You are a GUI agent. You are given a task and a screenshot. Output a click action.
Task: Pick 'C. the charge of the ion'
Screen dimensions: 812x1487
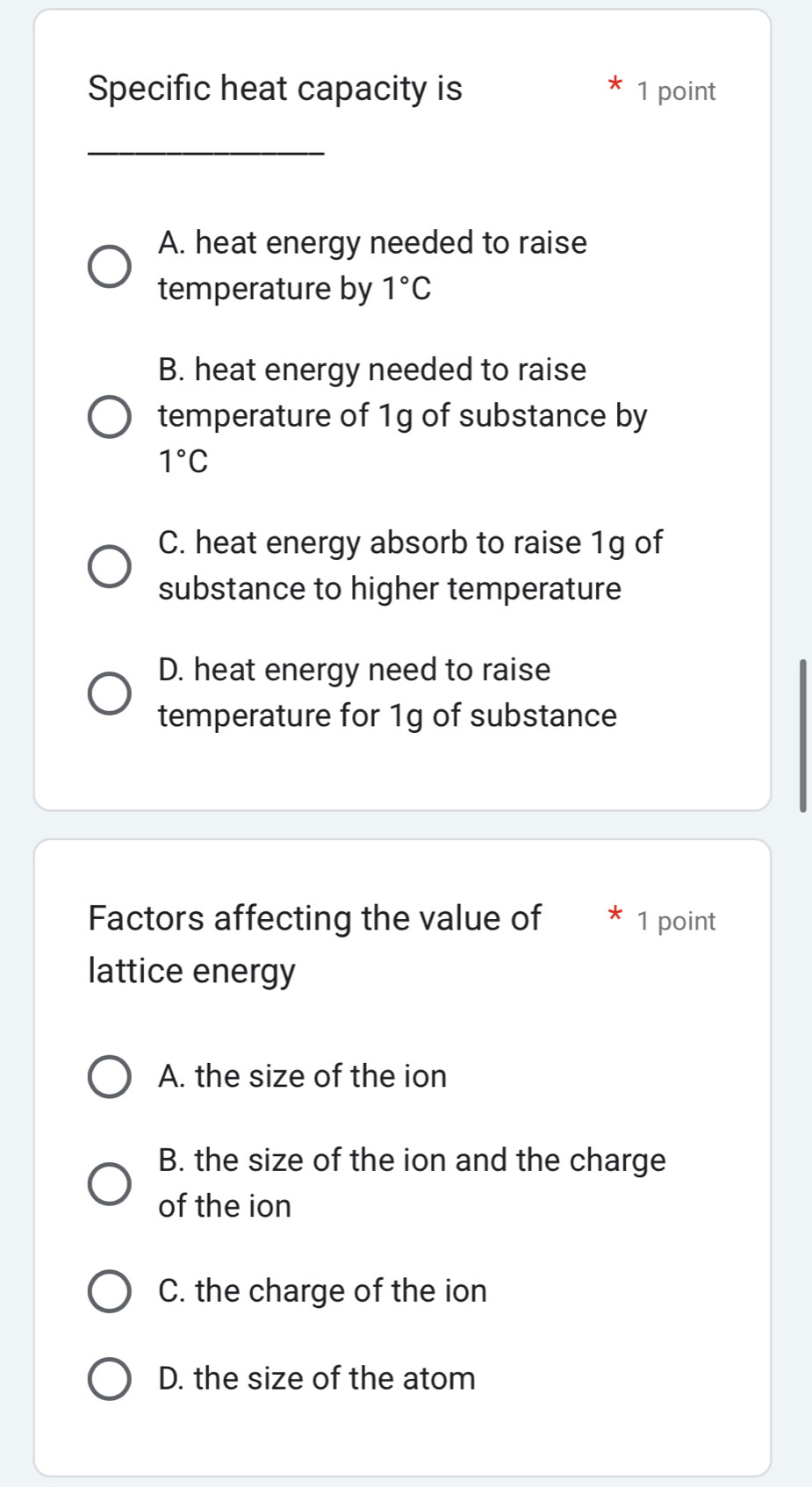click(110, 1291)
